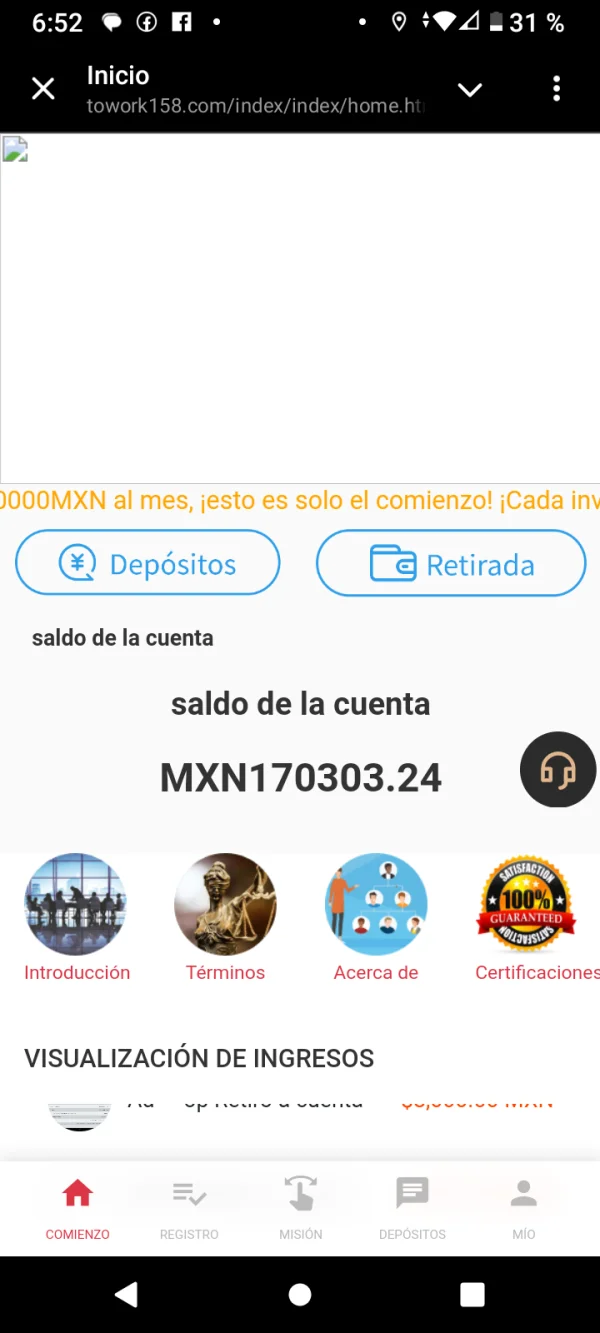The image size is (600, 1333).
Task: Close the in-app browser page
Action: [x=43, y=89]
